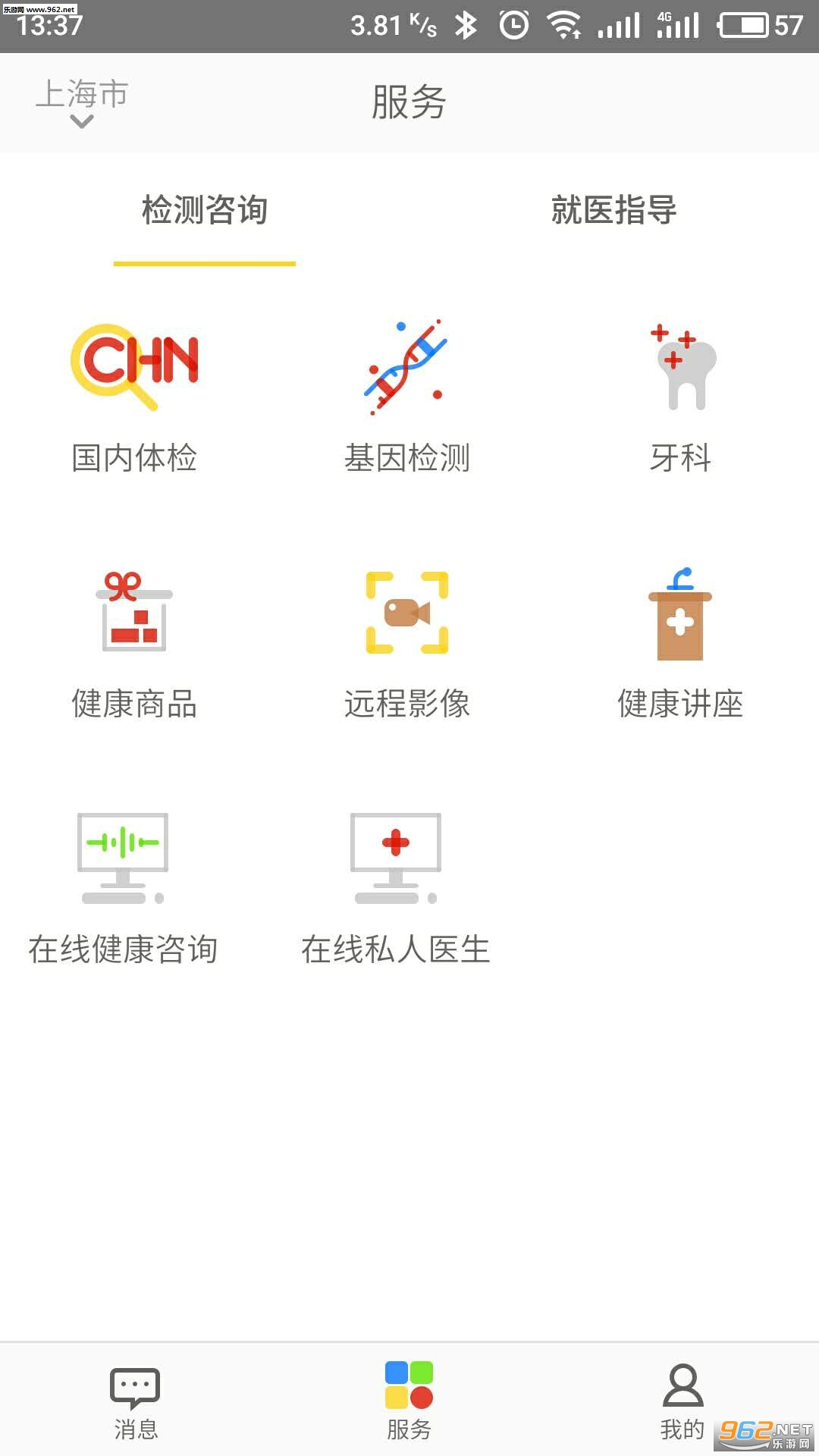View 健康讲座 health lectures
Image resolution: width=819 pixels, height=1456 pixels.
(680, 645)
